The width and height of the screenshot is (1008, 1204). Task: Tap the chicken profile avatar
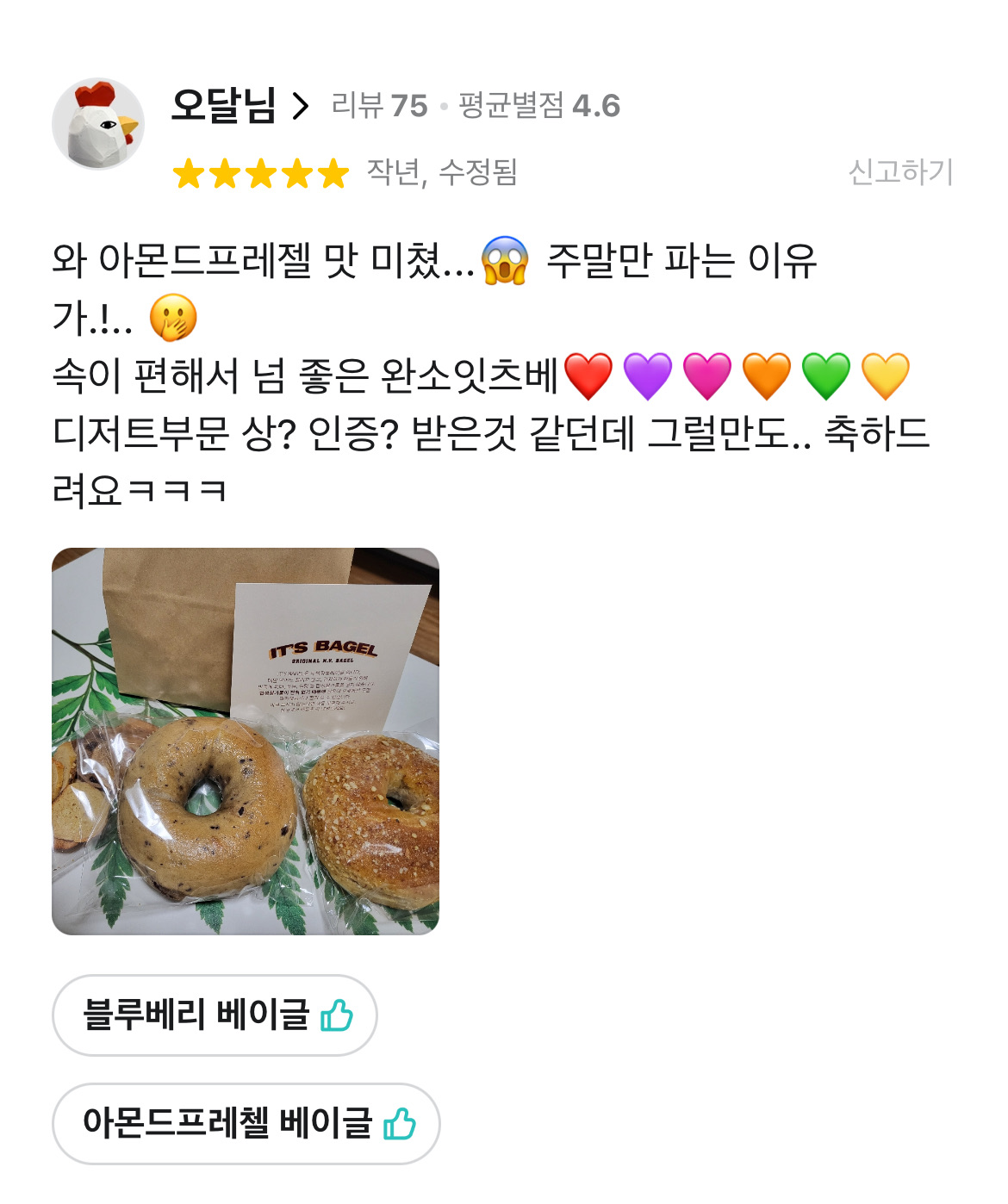[98, 124]
